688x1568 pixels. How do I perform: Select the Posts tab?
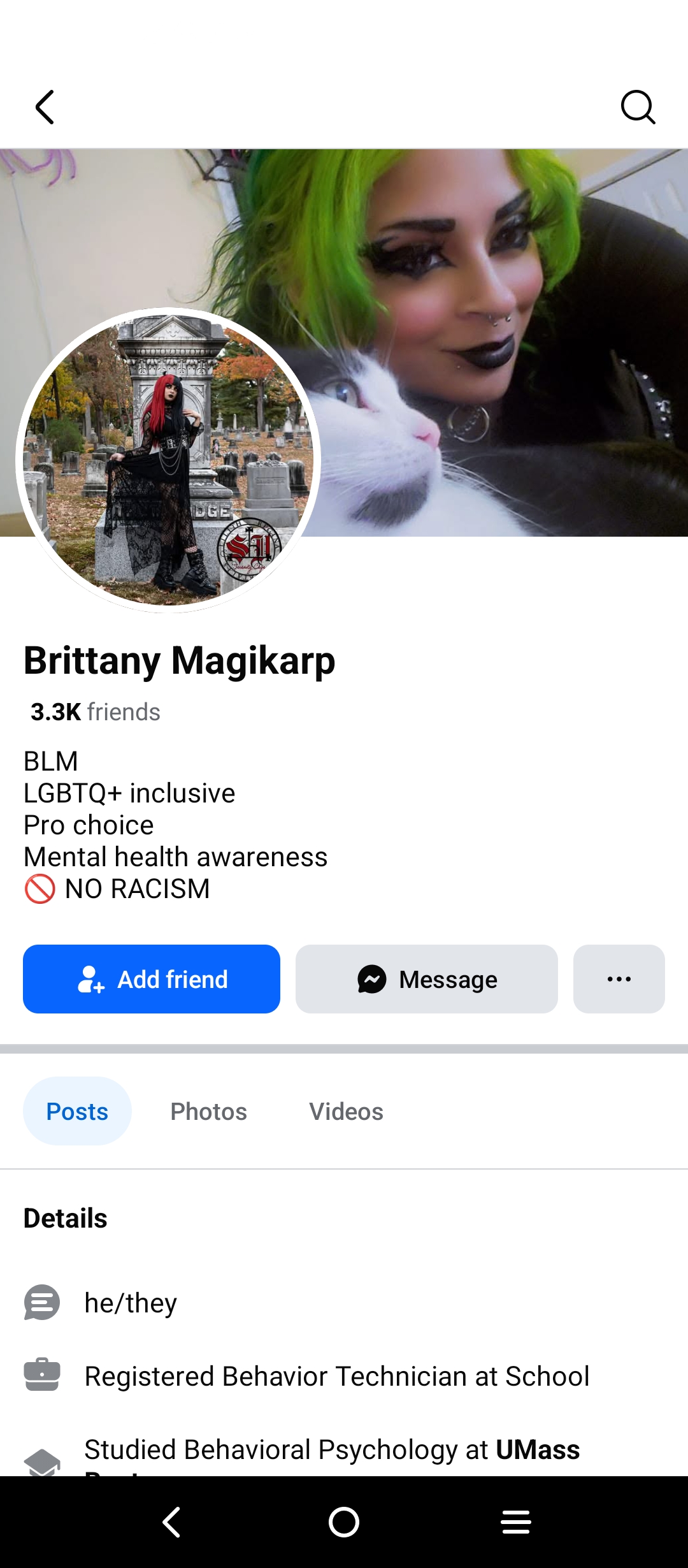coord(77,1112)
